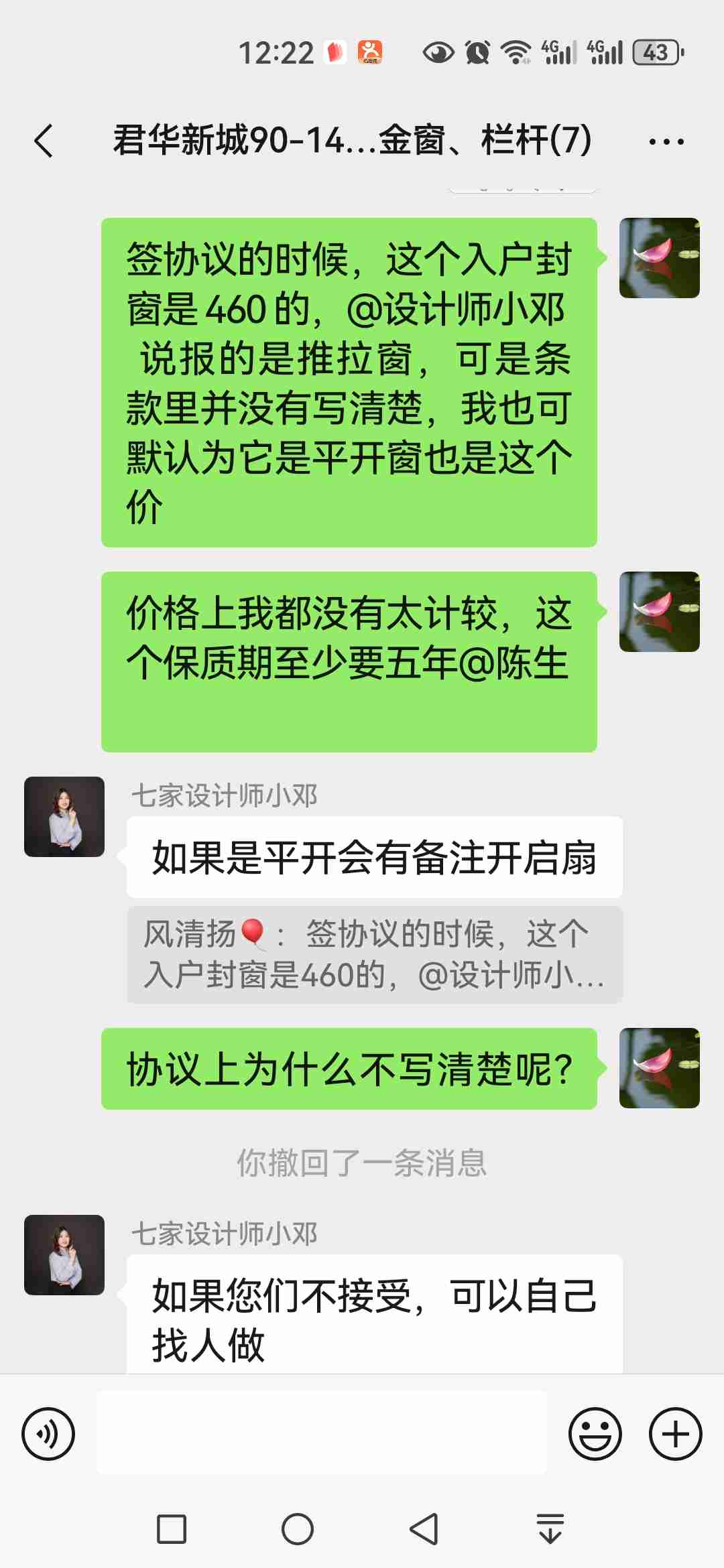Open 七家设计师小邓's avatar beside 如果是平开会有备注开启扇
Screen dimensions: 724x1568
click(64, 817)
